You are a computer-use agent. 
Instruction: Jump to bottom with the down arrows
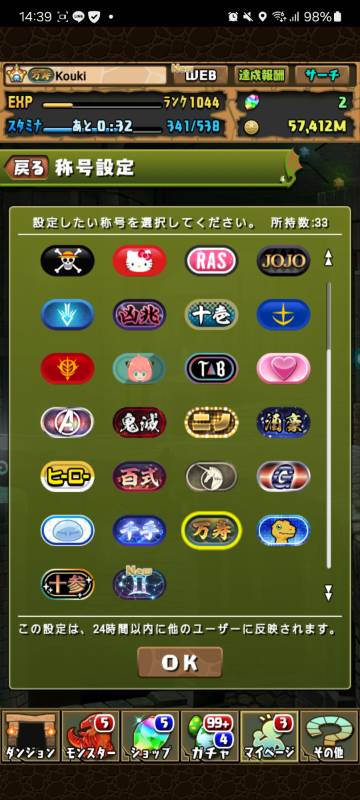[328, 592]
